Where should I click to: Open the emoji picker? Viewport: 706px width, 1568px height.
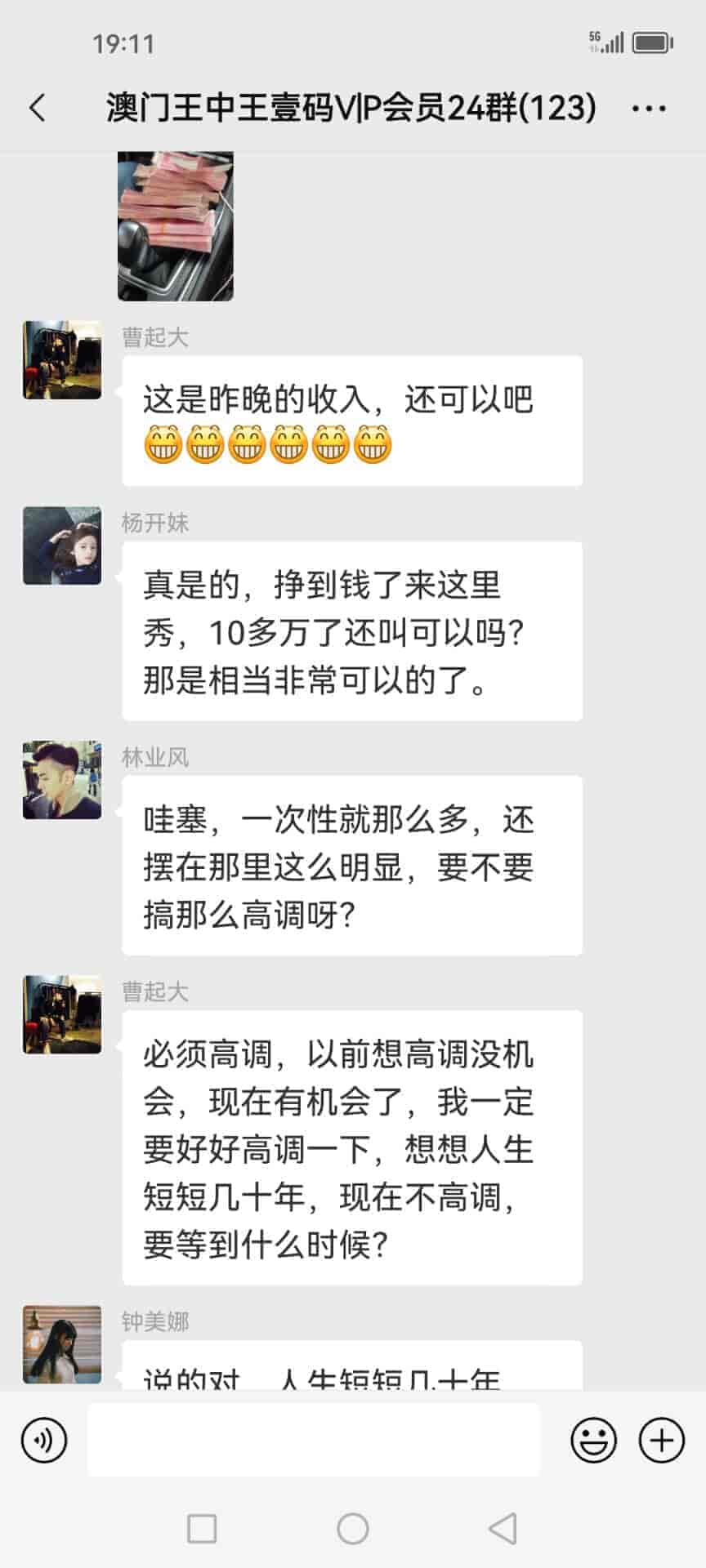(x=593, y=1440)
